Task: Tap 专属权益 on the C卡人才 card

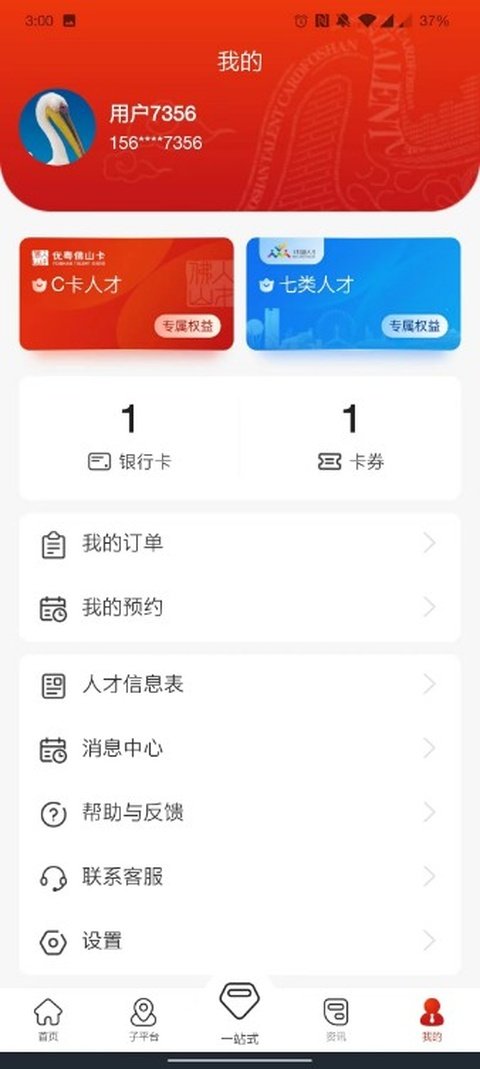Action: coord(188,326)
